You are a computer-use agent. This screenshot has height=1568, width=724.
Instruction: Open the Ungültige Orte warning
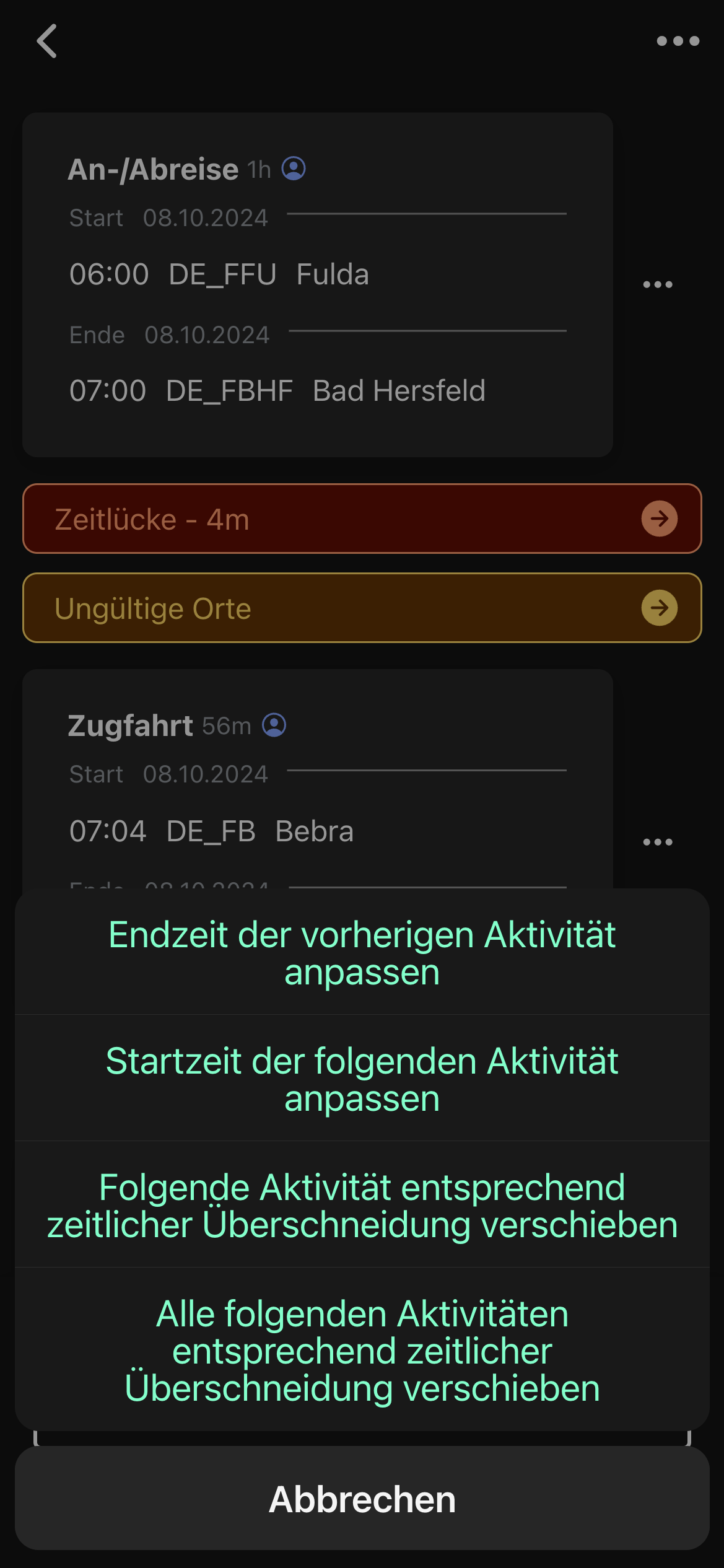coord(362,608)
